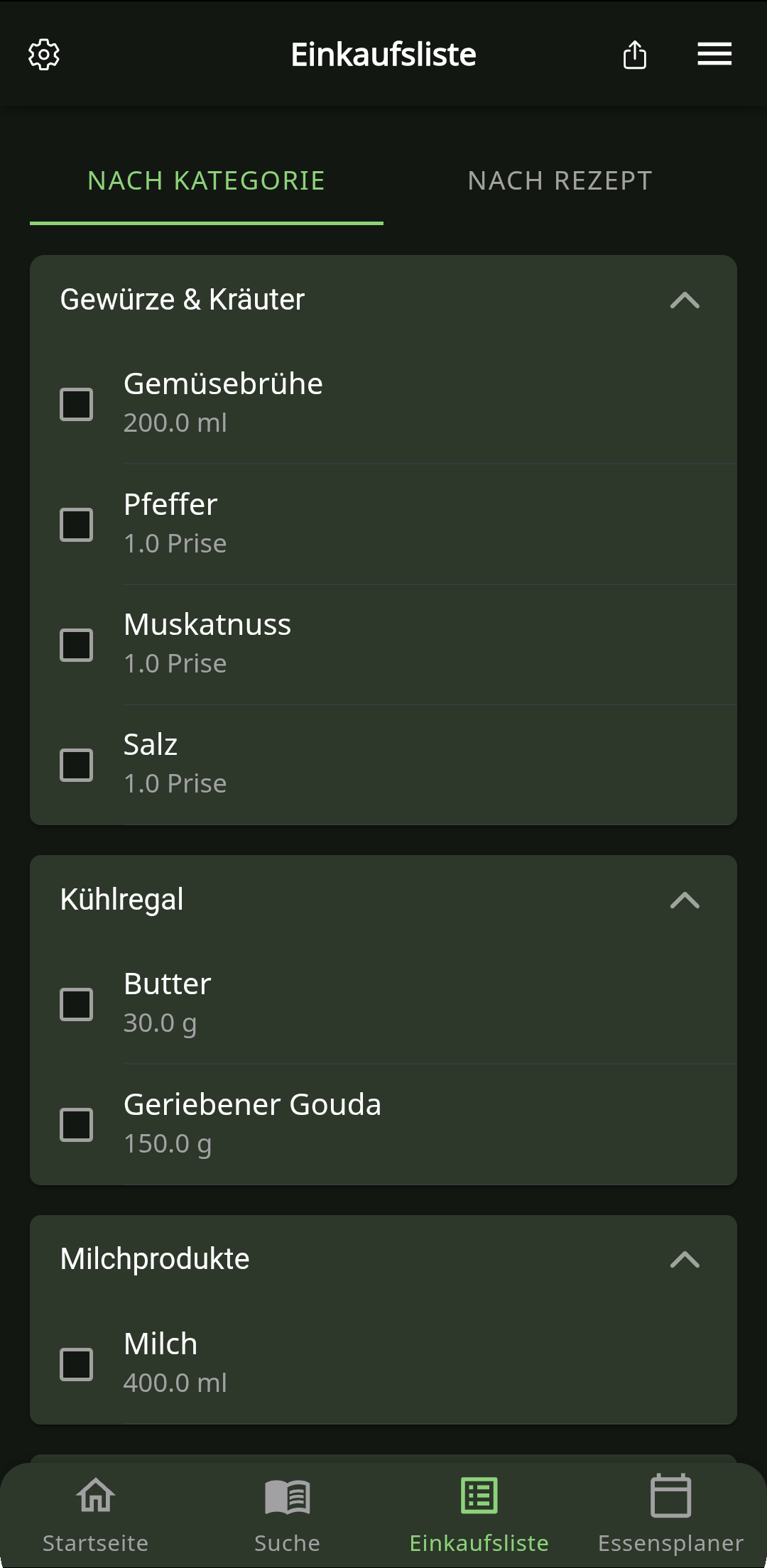Viewport: 767px width, 1568px height.
Task: Mark Butter as purchased
Action: point(77,1004)
